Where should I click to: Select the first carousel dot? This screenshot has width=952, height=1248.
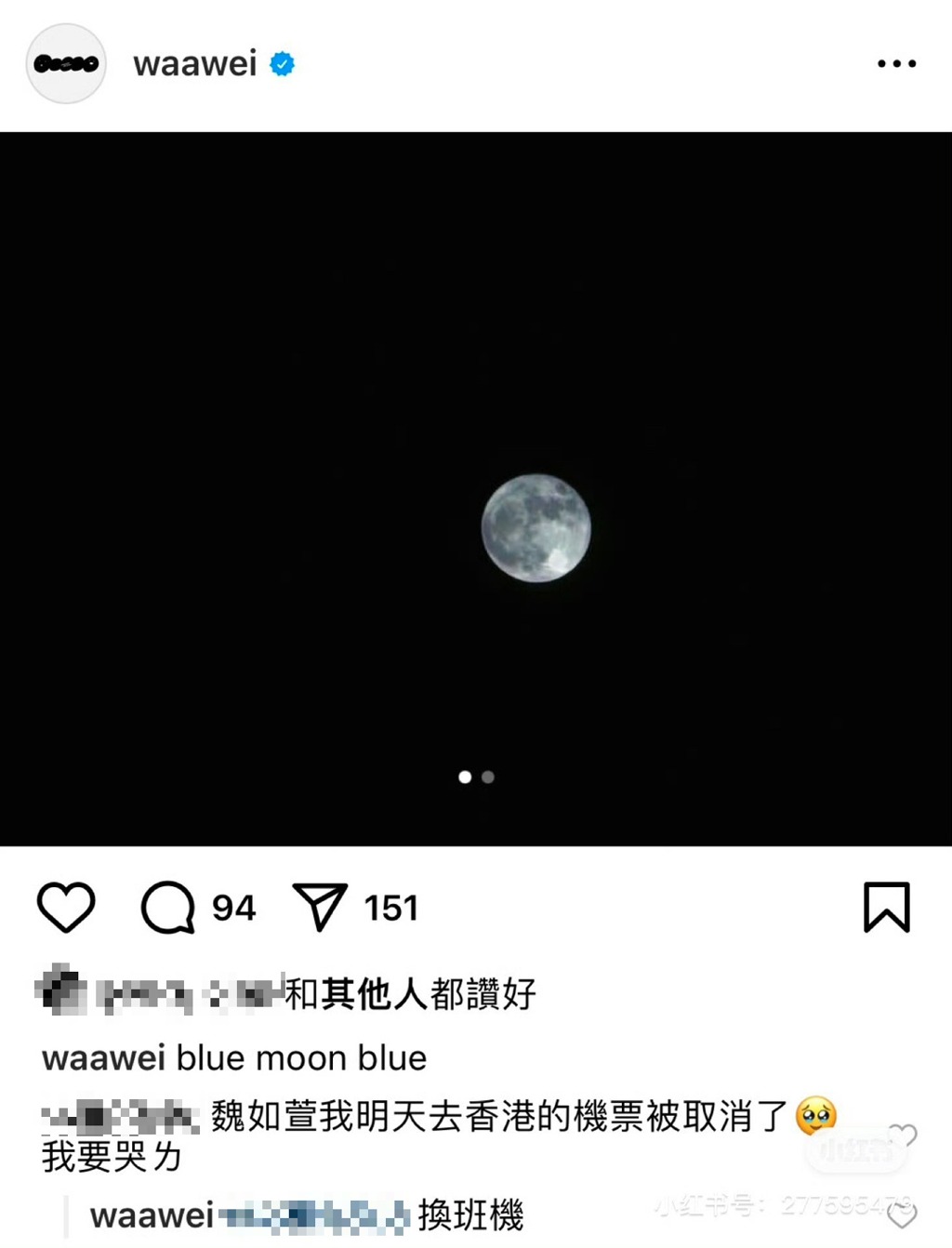point(462,777)
